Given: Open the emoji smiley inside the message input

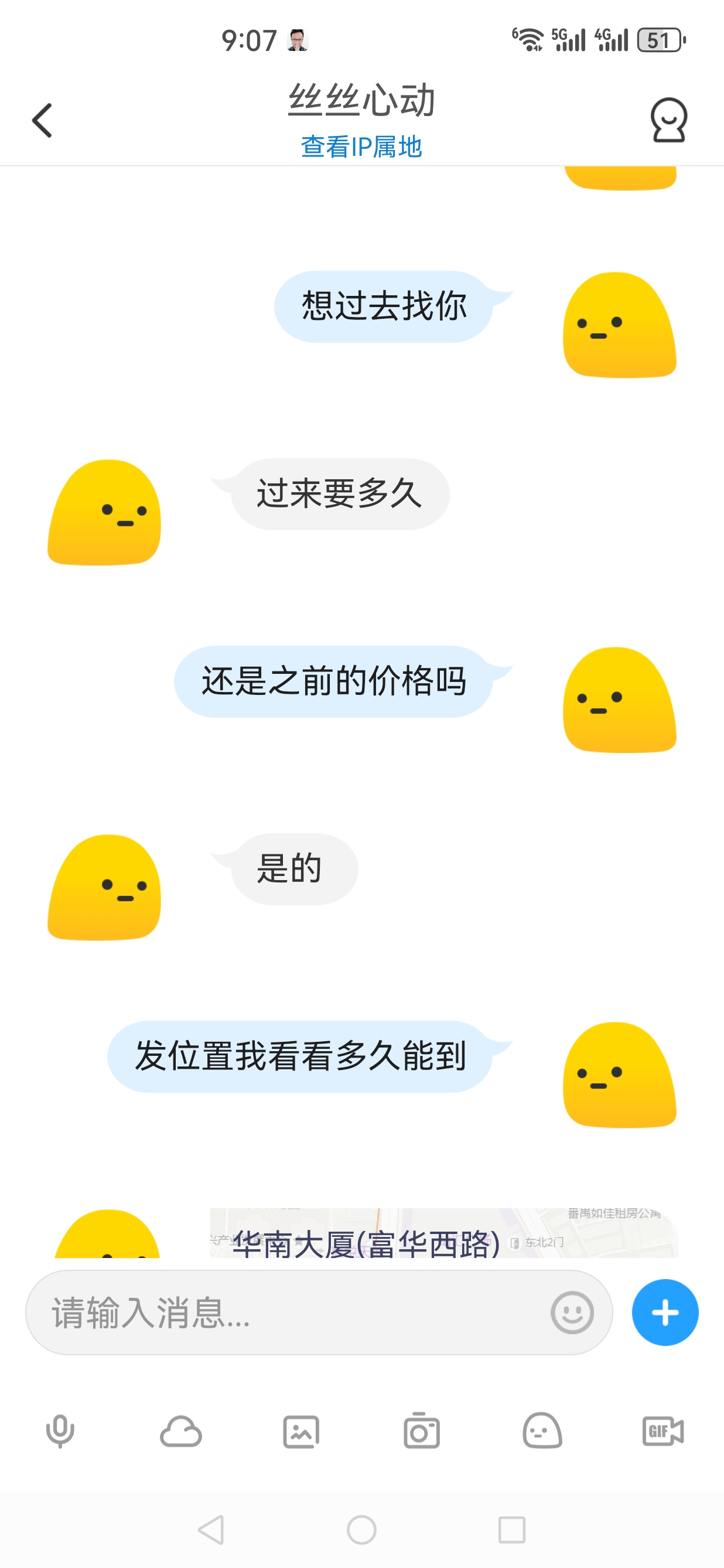Looking at the screenshot, I should (x=572, y=1313).
